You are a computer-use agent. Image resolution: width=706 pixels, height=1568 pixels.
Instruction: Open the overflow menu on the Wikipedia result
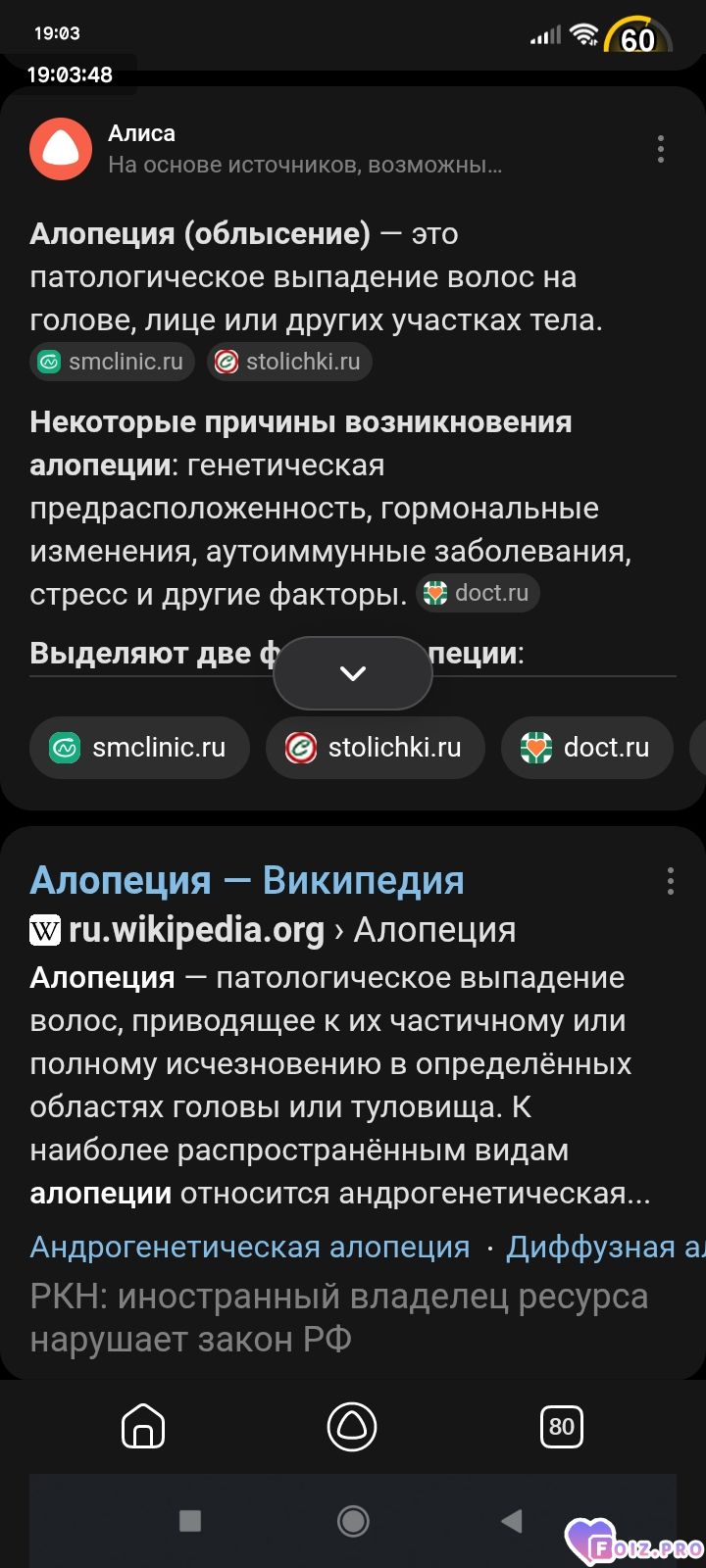[671, 880]
